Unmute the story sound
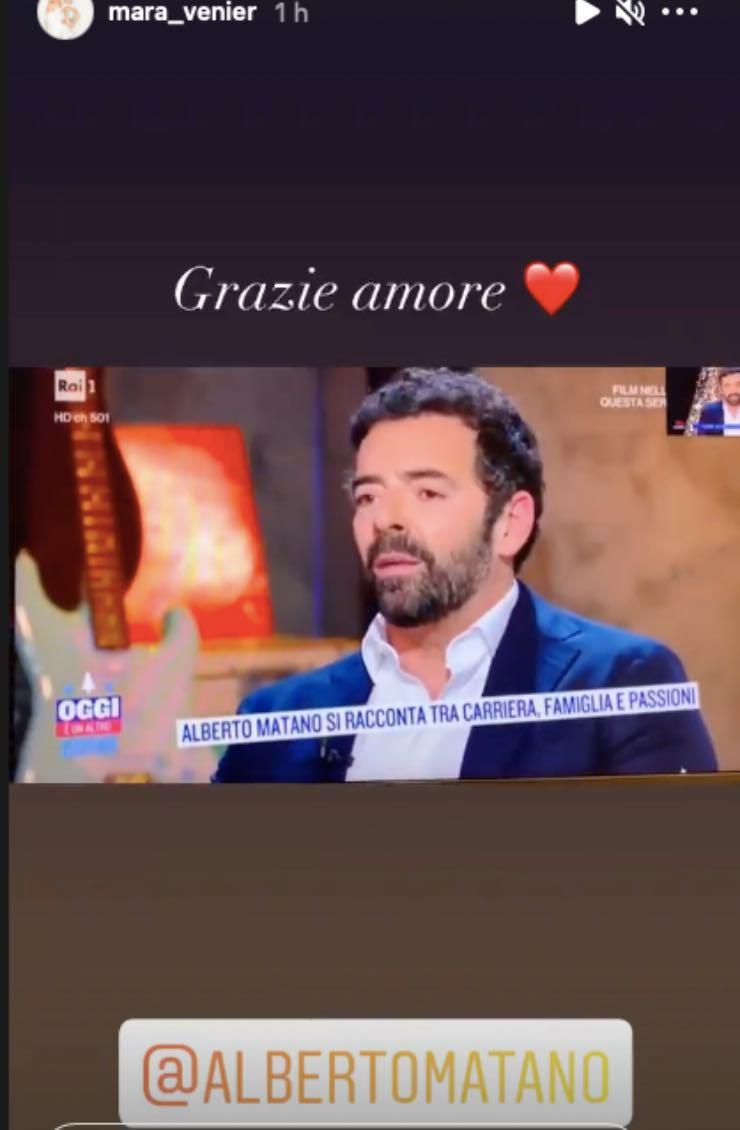The height and width of the screenshot is (1130, 740). coord(630,12)
